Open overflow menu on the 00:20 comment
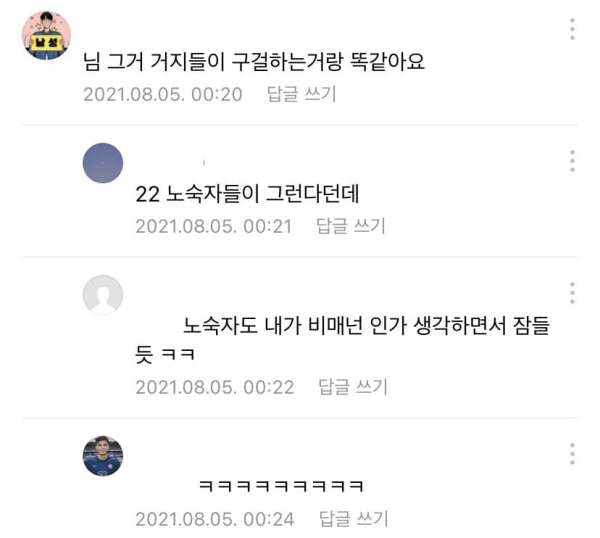This screenshot has width=600, height=538. (572, 29)
